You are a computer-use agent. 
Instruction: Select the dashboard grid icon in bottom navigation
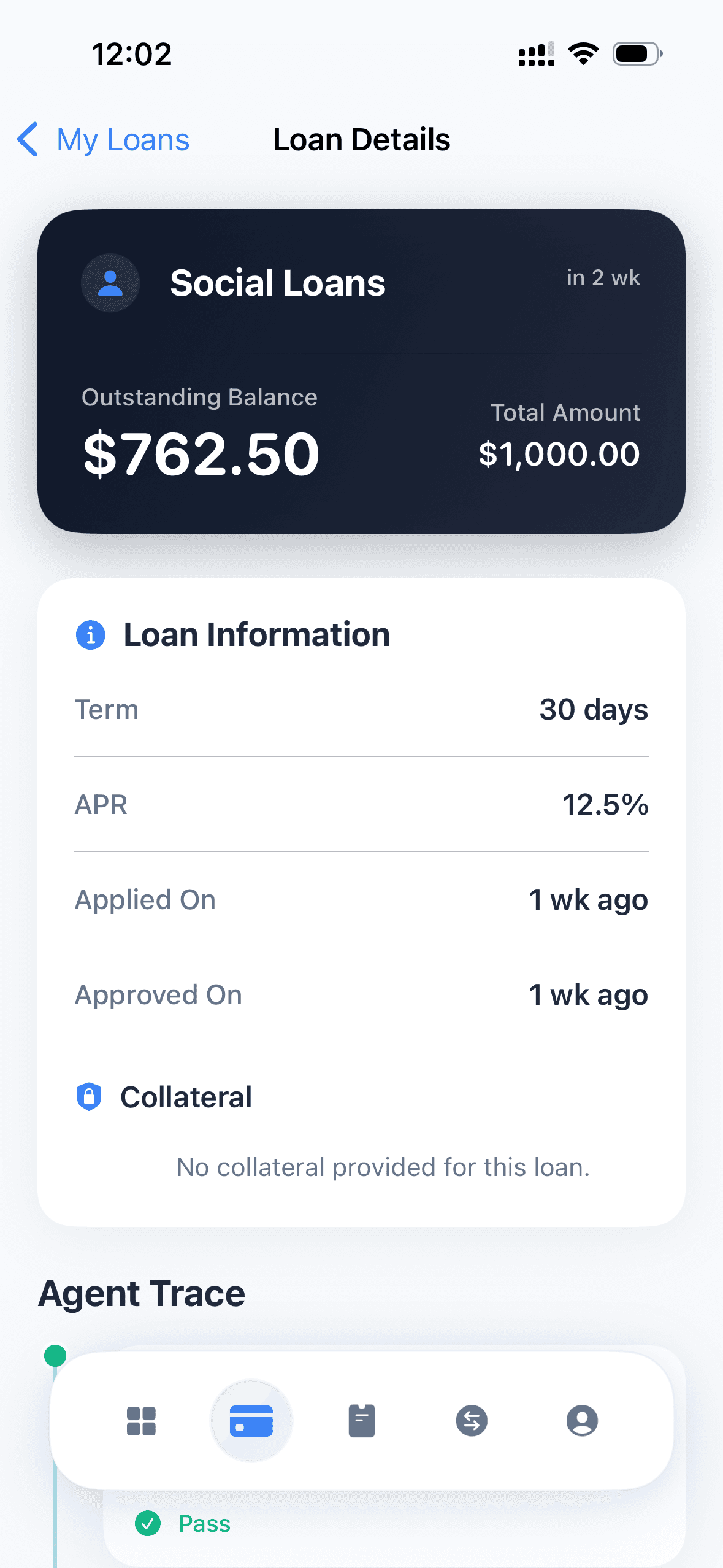pyautogui.click(x=140, y=1421)
